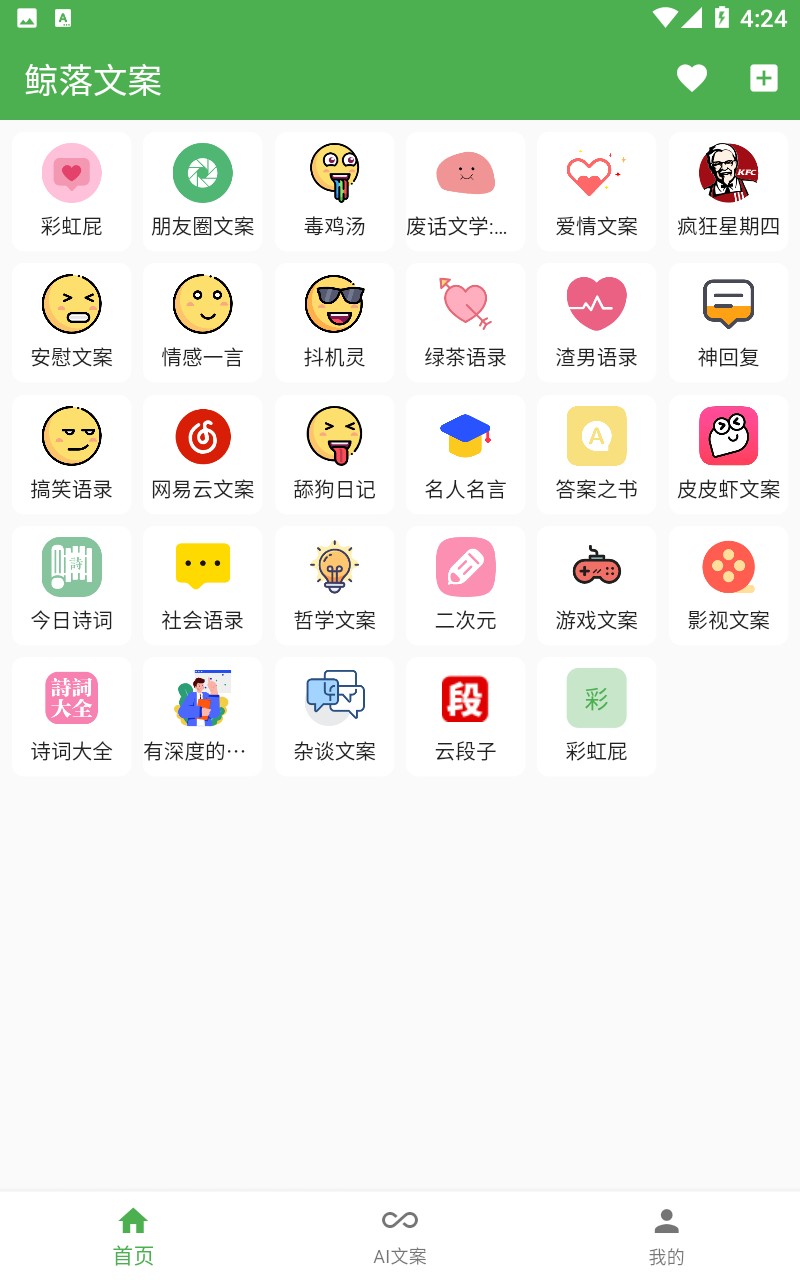The image size is (800, 1280).
Task: Select the 答案之书 icon
Action: (596, 435)
